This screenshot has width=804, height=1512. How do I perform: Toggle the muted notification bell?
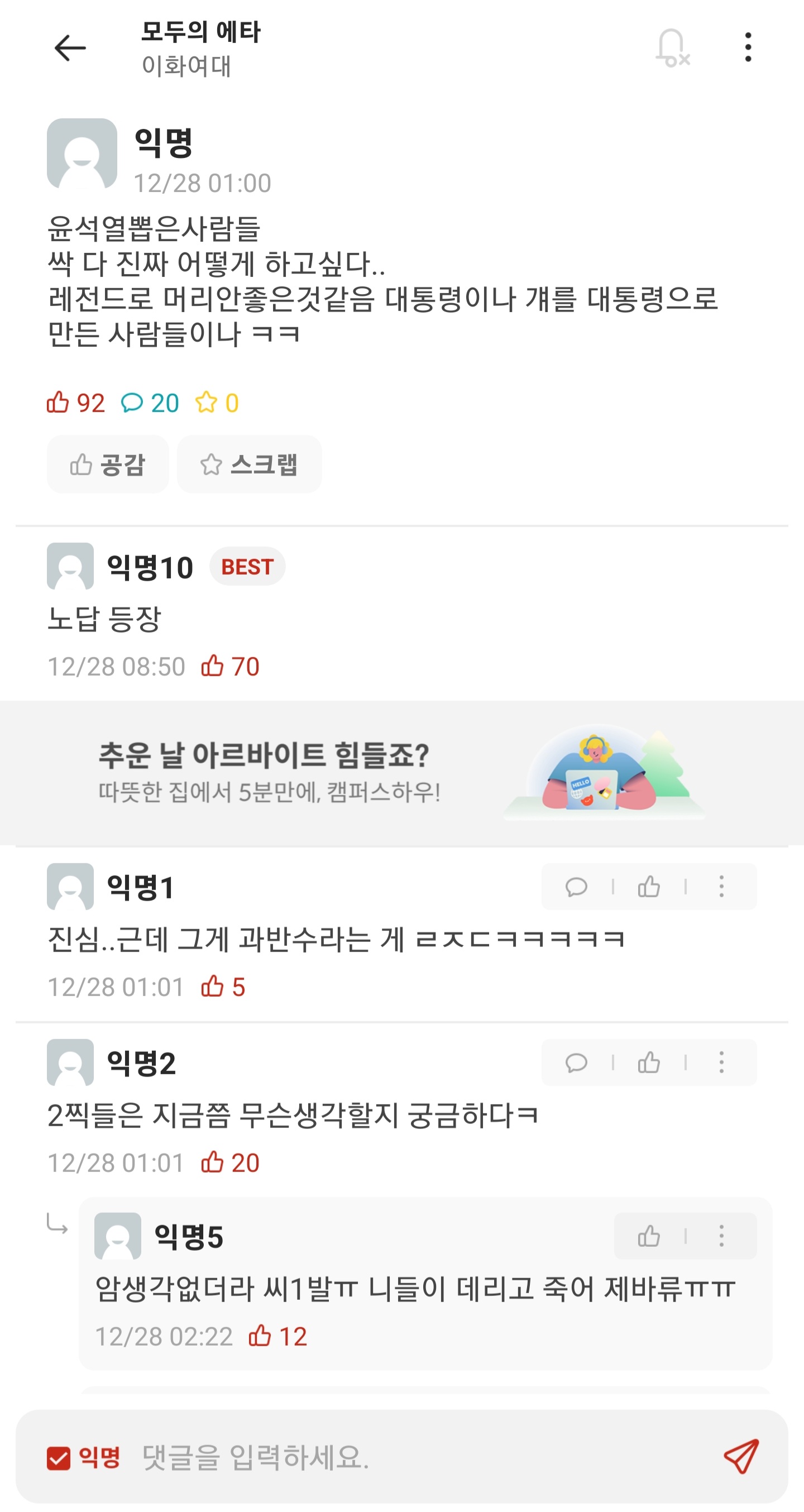(673, 47)
